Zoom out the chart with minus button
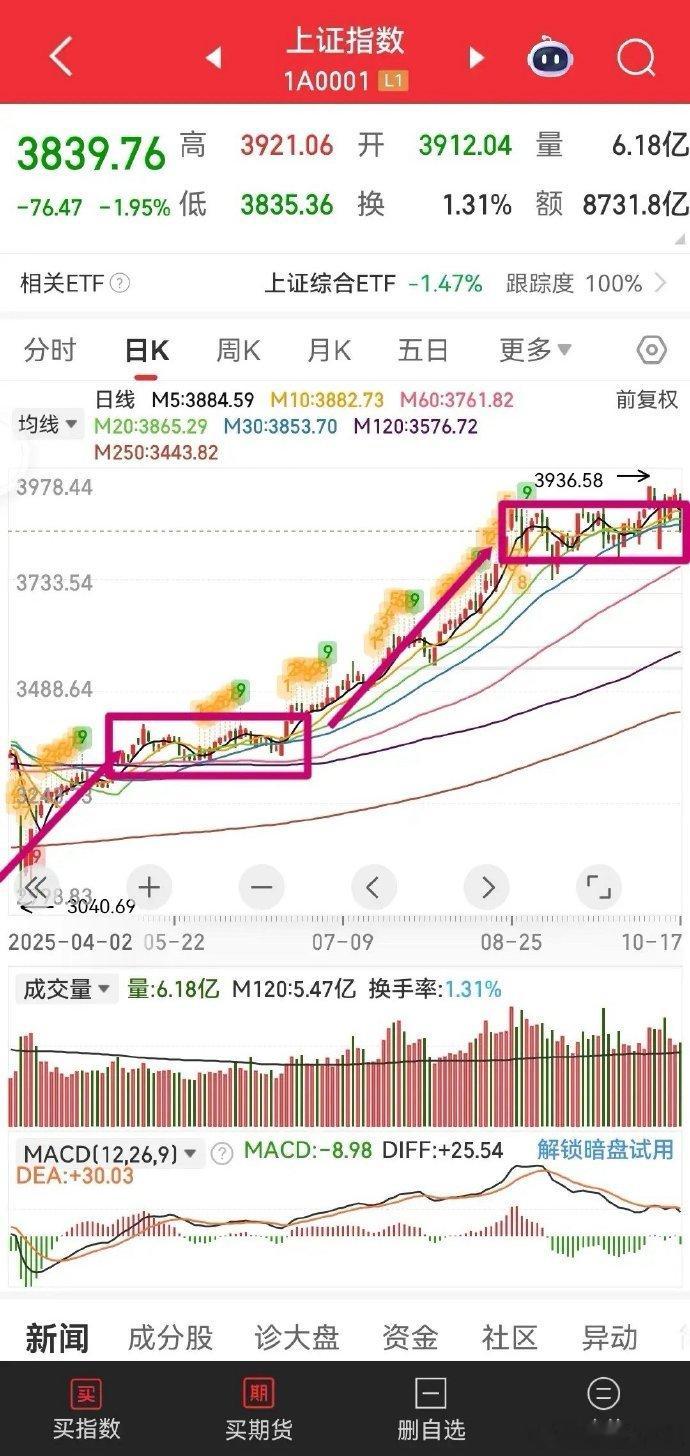Screen dimensions: 690x1456 click(262, 886)
